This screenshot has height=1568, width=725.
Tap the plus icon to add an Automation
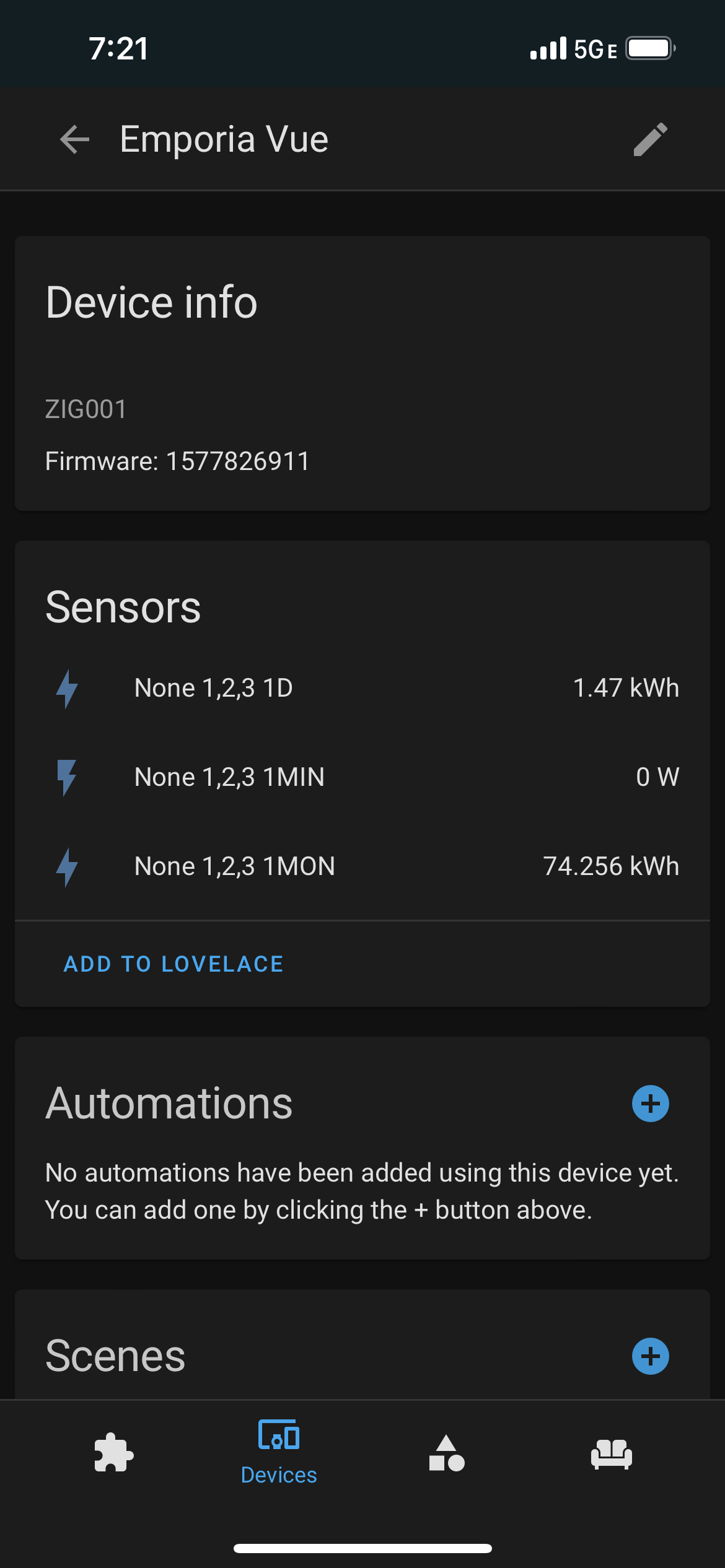[x=650, y=1103]
